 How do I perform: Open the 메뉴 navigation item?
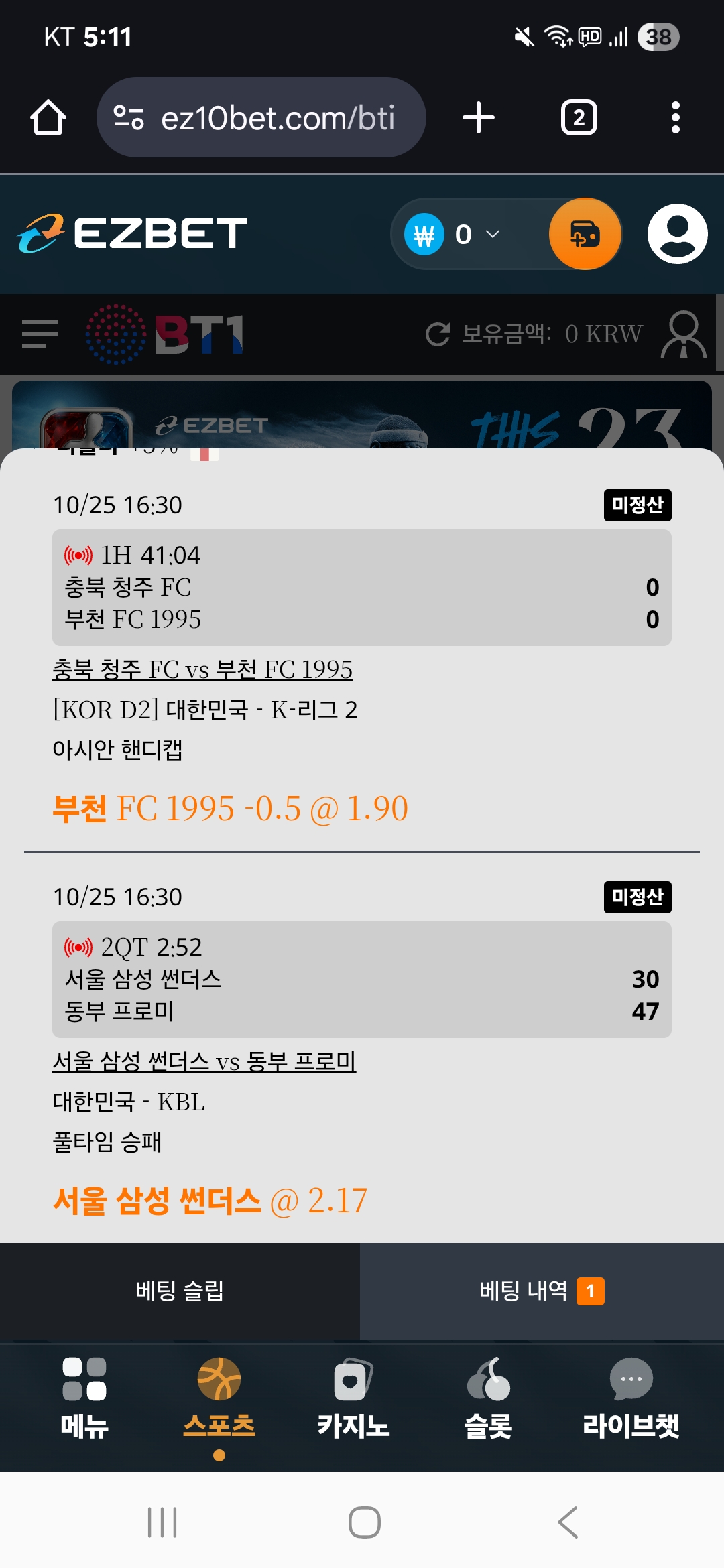coord(84,1398)
